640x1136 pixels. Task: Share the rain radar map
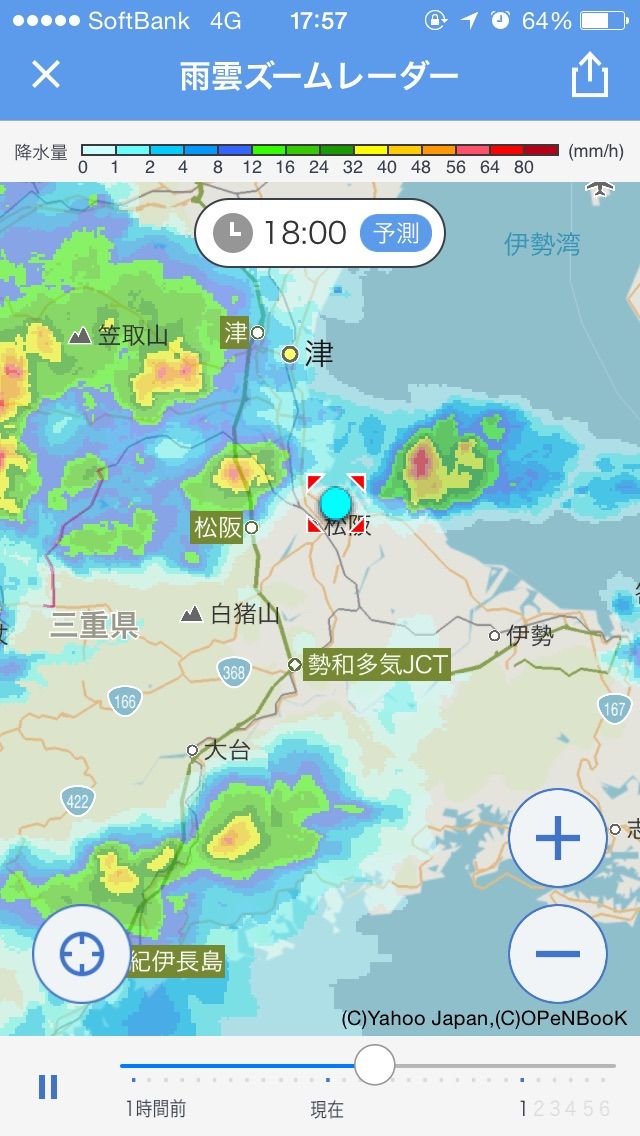point(589,73)
